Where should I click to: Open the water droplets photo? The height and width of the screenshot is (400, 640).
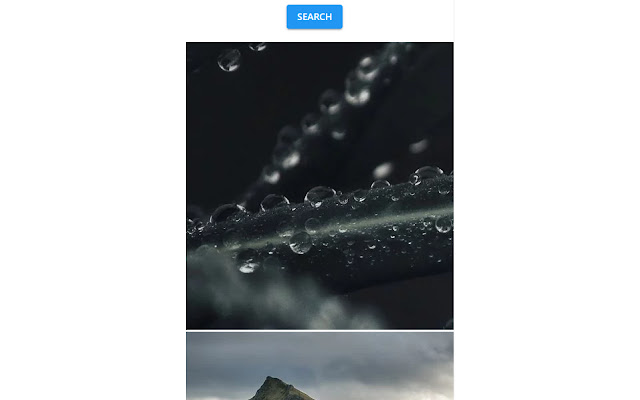pos(319,185)
